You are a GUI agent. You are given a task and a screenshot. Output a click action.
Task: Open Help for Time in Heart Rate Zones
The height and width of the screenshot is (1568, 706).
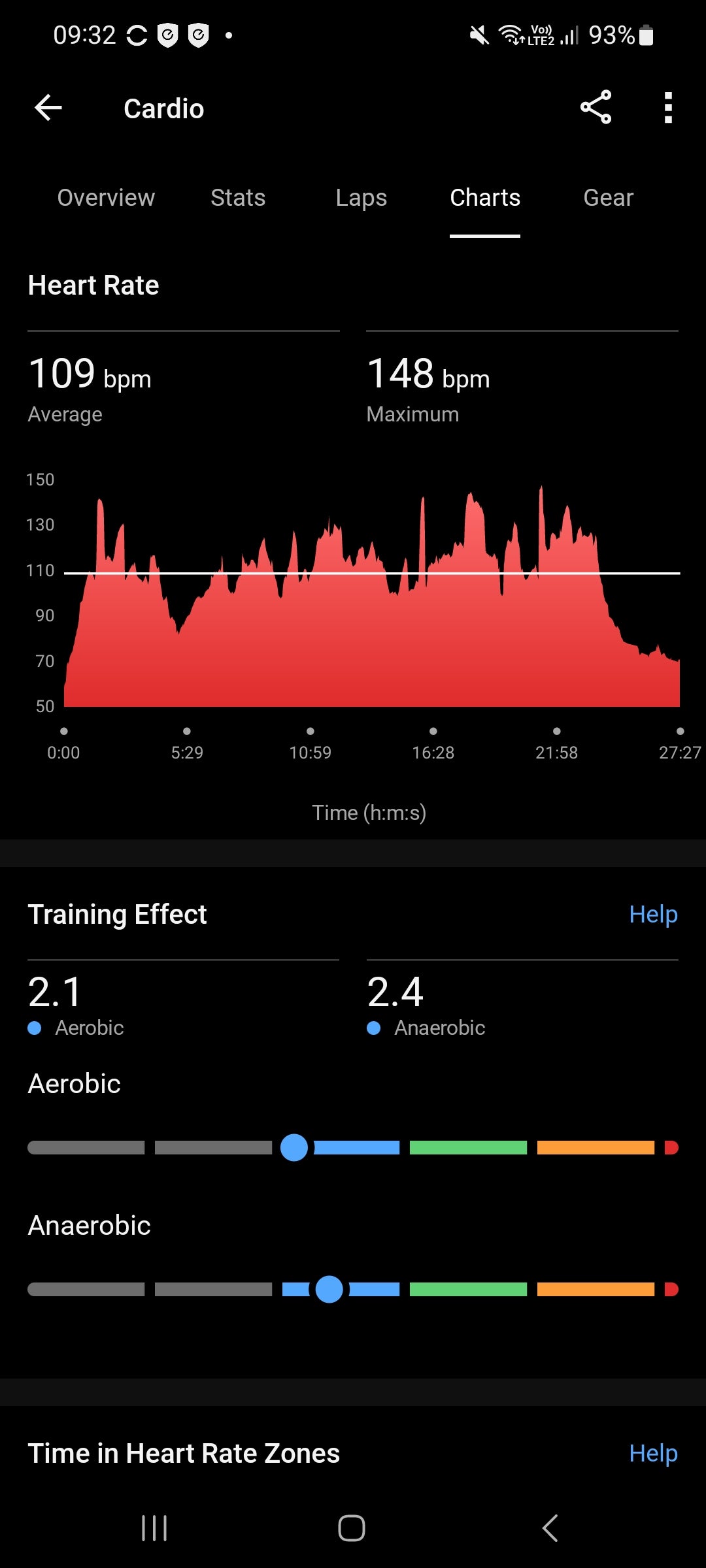652,1453
